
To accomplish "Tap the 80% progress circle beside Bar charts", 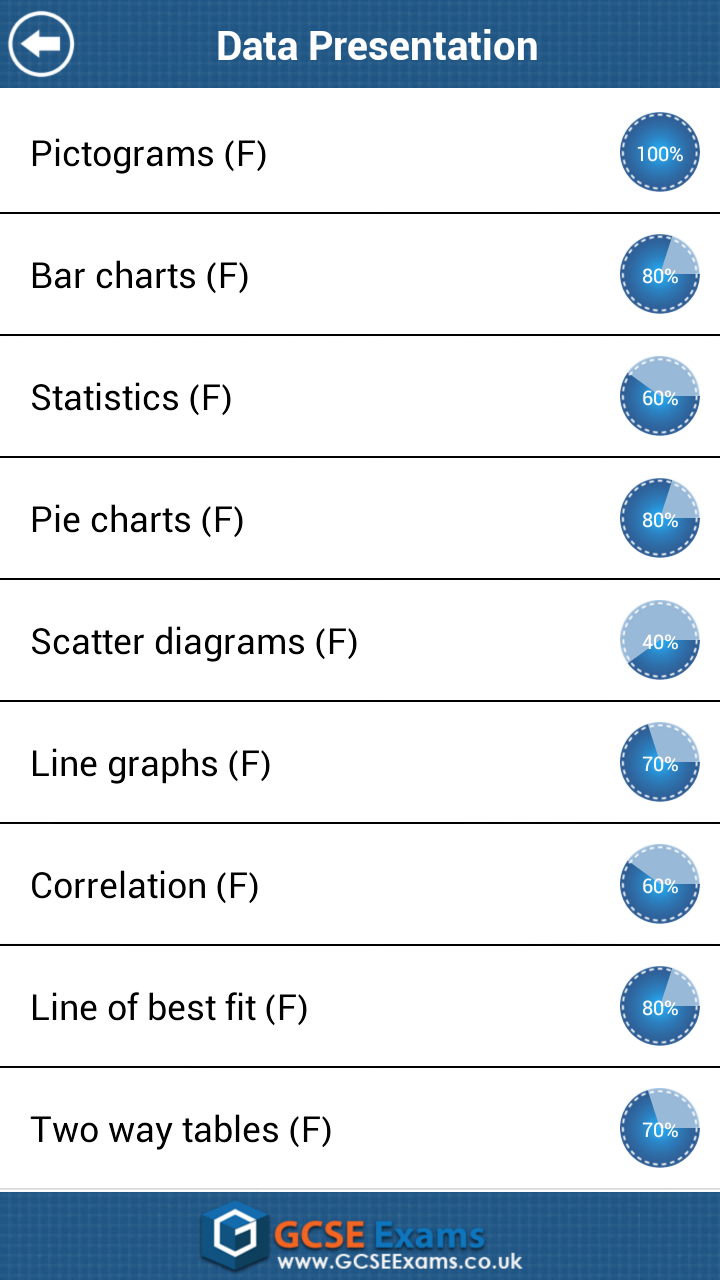I will (660, 274).
